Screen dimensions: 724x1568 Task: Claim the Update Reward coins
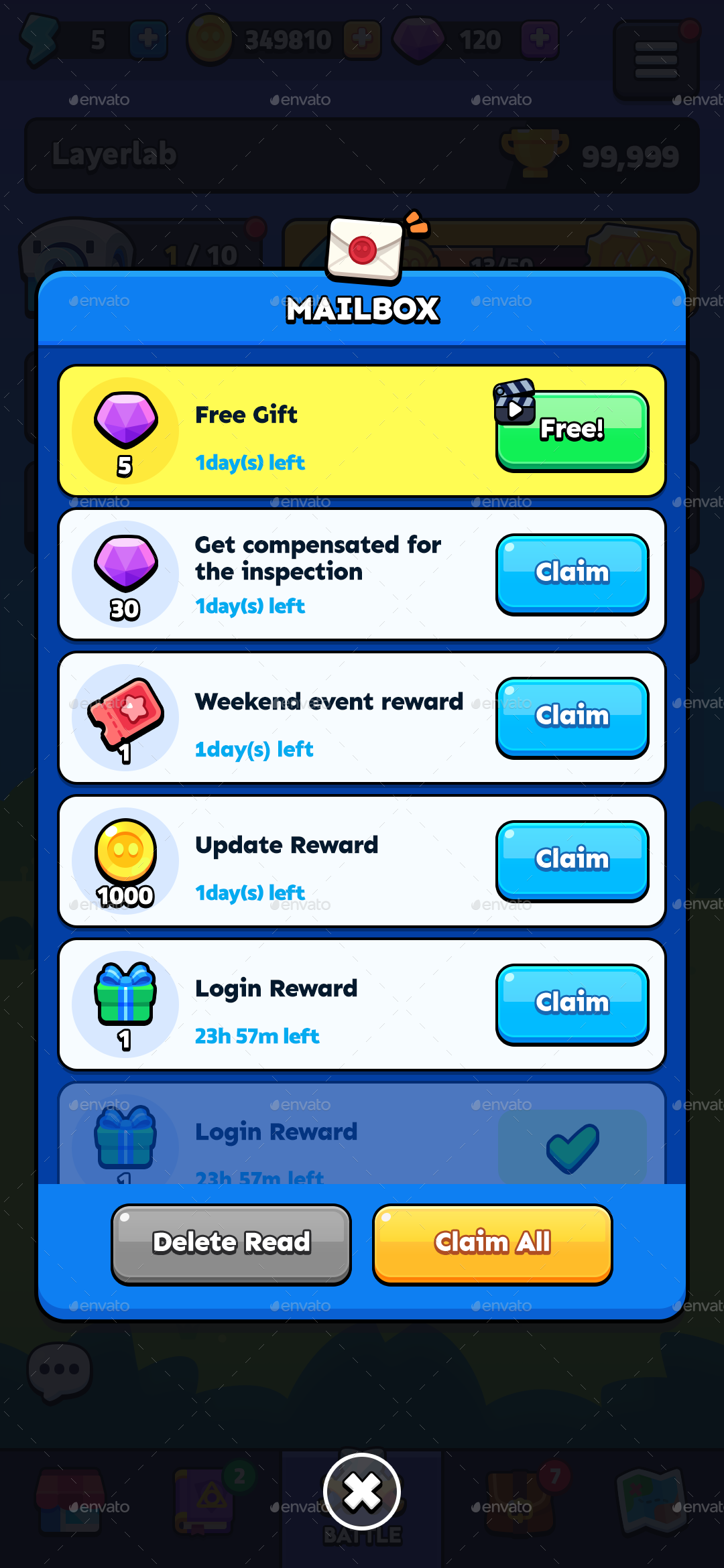(x=572, y=860)
